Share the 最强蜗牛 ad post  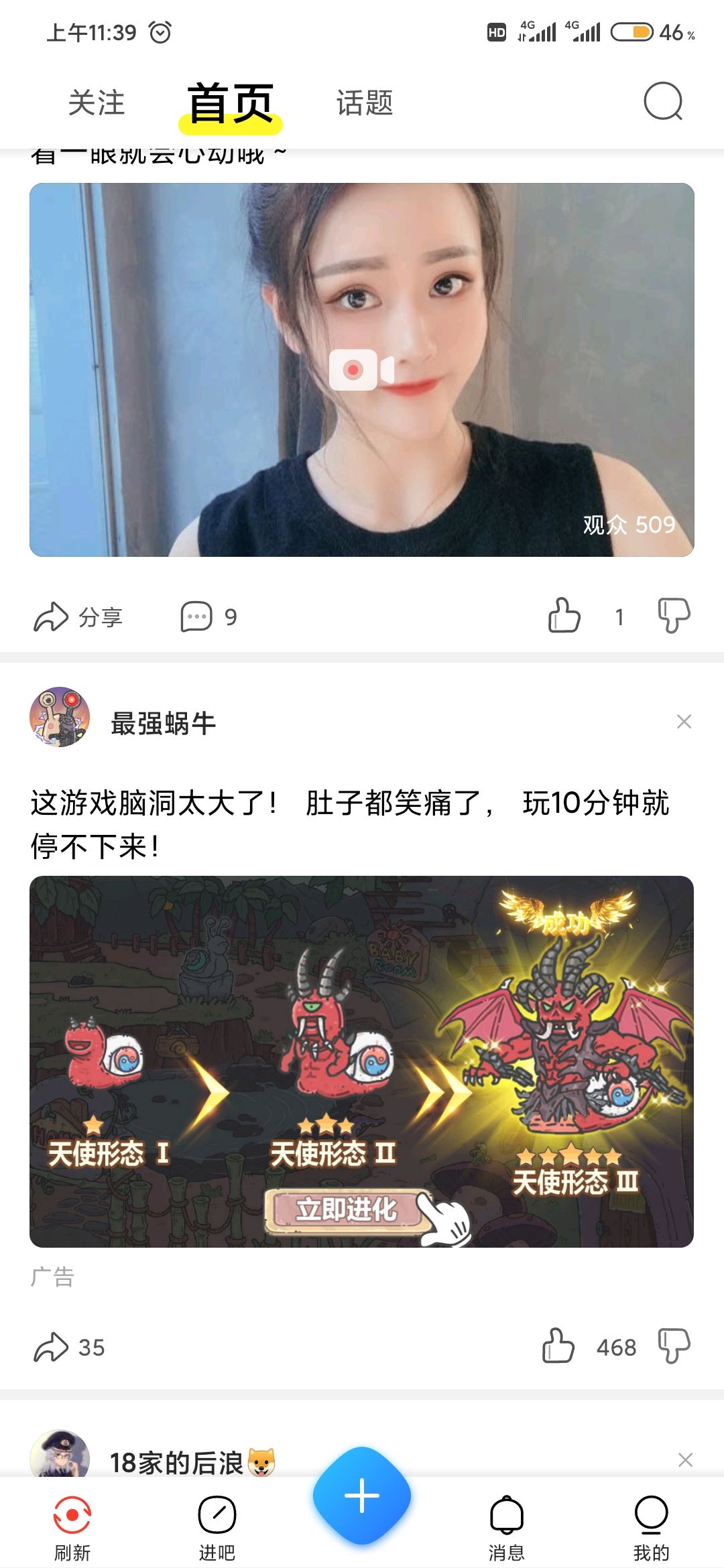click(69, 1347)
